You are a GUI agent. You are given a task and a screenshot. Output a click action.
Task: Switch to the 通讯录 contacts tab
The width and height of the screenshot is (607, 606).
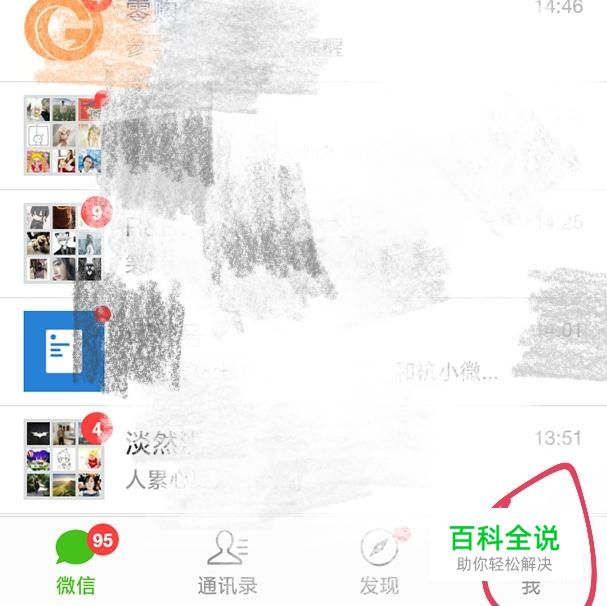pos(227,561)
